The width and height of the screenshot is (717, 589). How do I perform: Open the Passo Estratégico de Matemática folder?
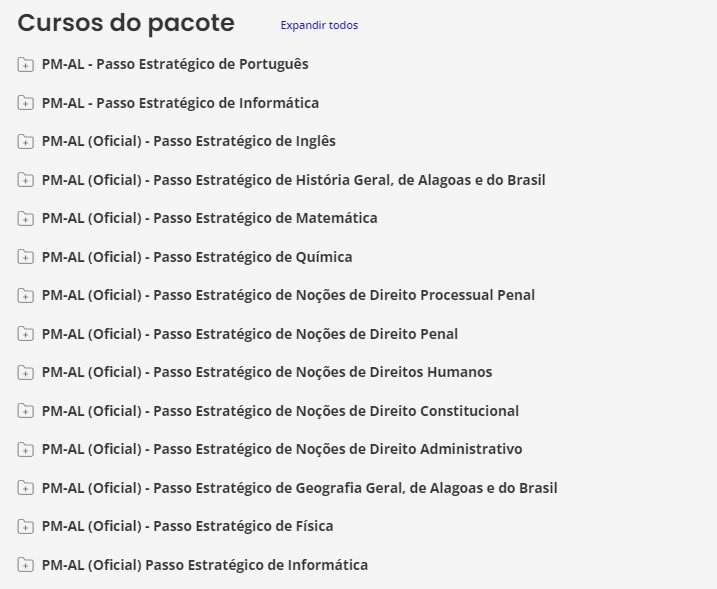(209, 218)
